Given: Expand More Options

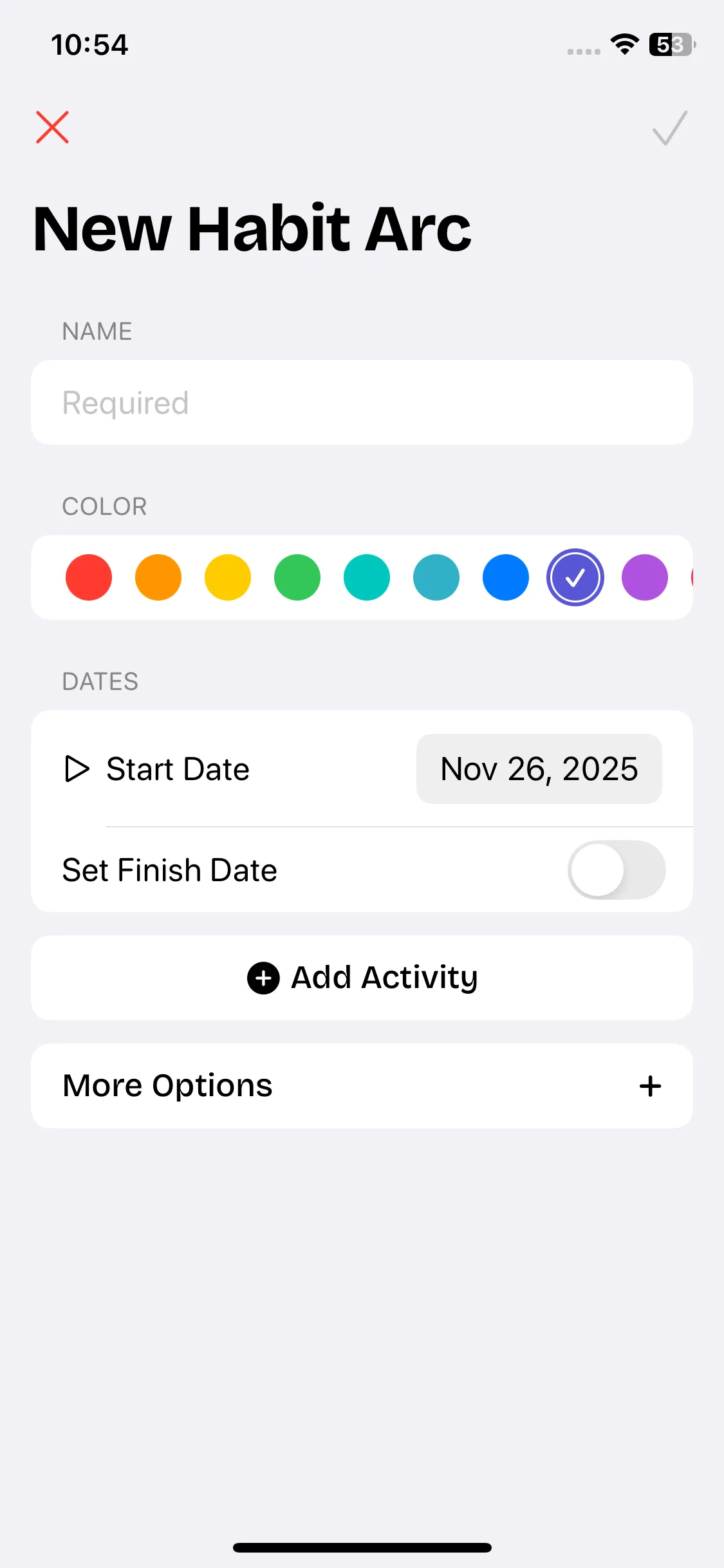Looking at the screenshot, I should [x=362, y=1086].
